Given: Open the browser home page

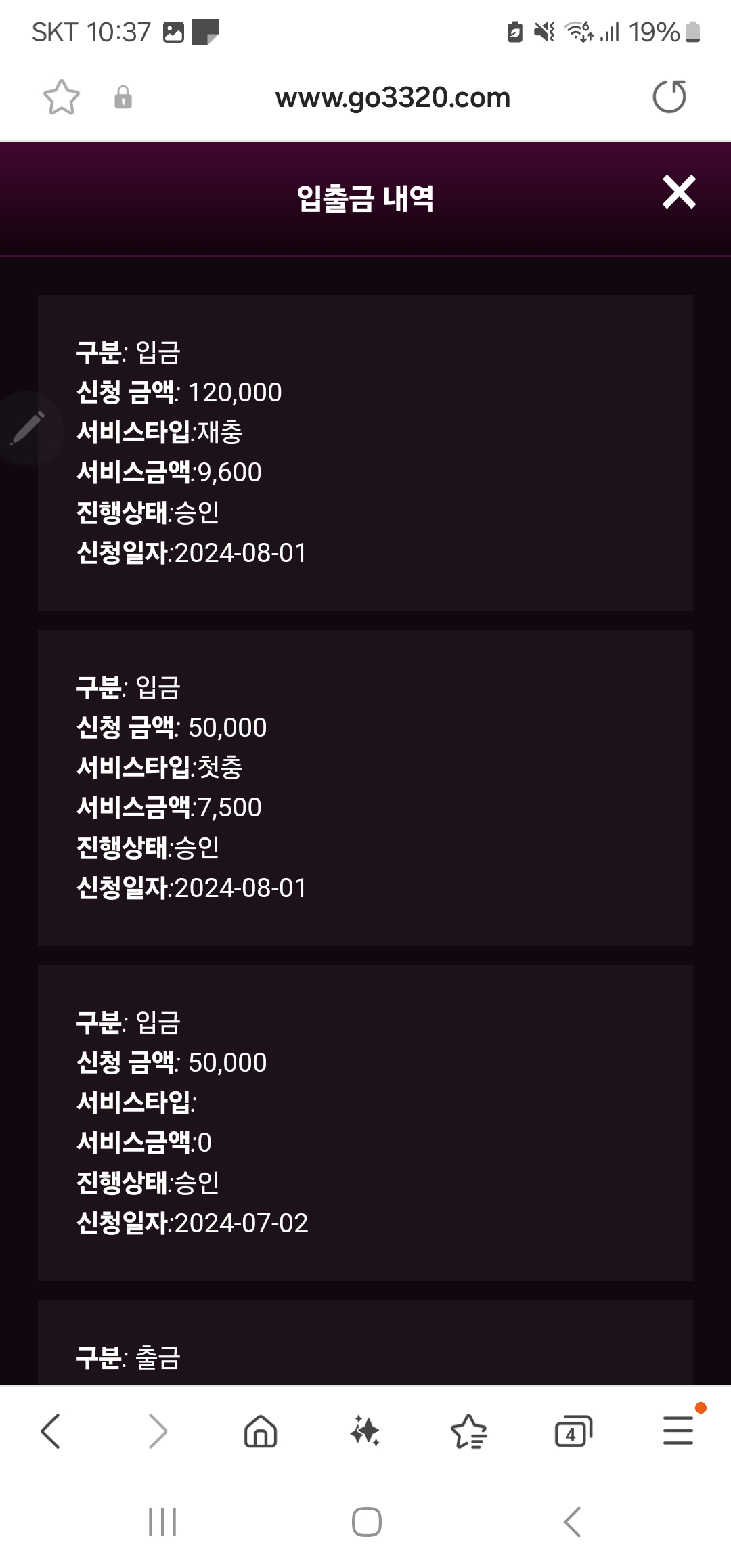Looking at the screenshot, I should click(261, 1431).
